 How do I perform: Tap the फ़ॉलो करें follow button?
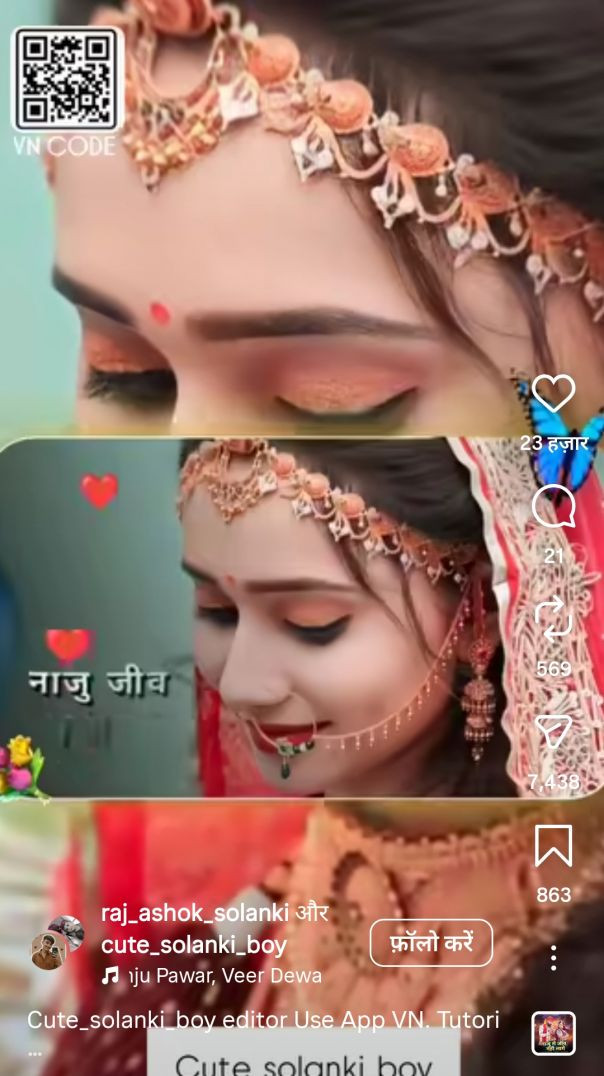pos(431,943)
